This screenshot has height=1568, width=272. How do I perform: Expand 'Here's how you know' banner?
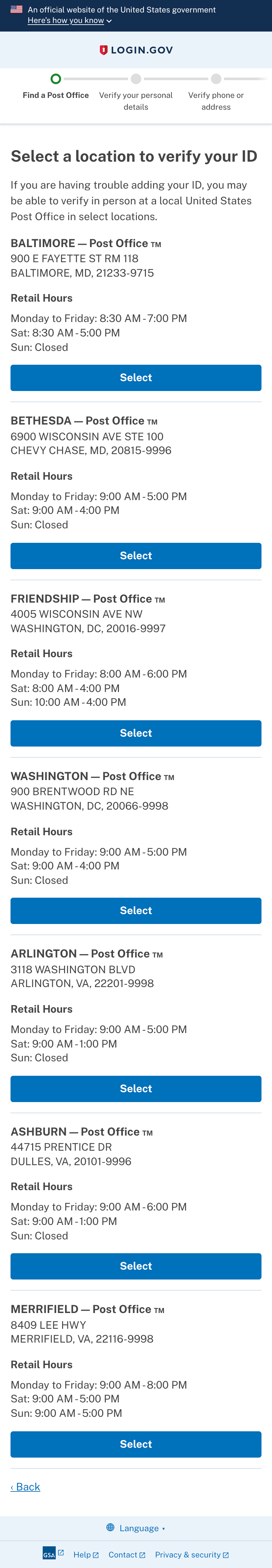[69, 21]
